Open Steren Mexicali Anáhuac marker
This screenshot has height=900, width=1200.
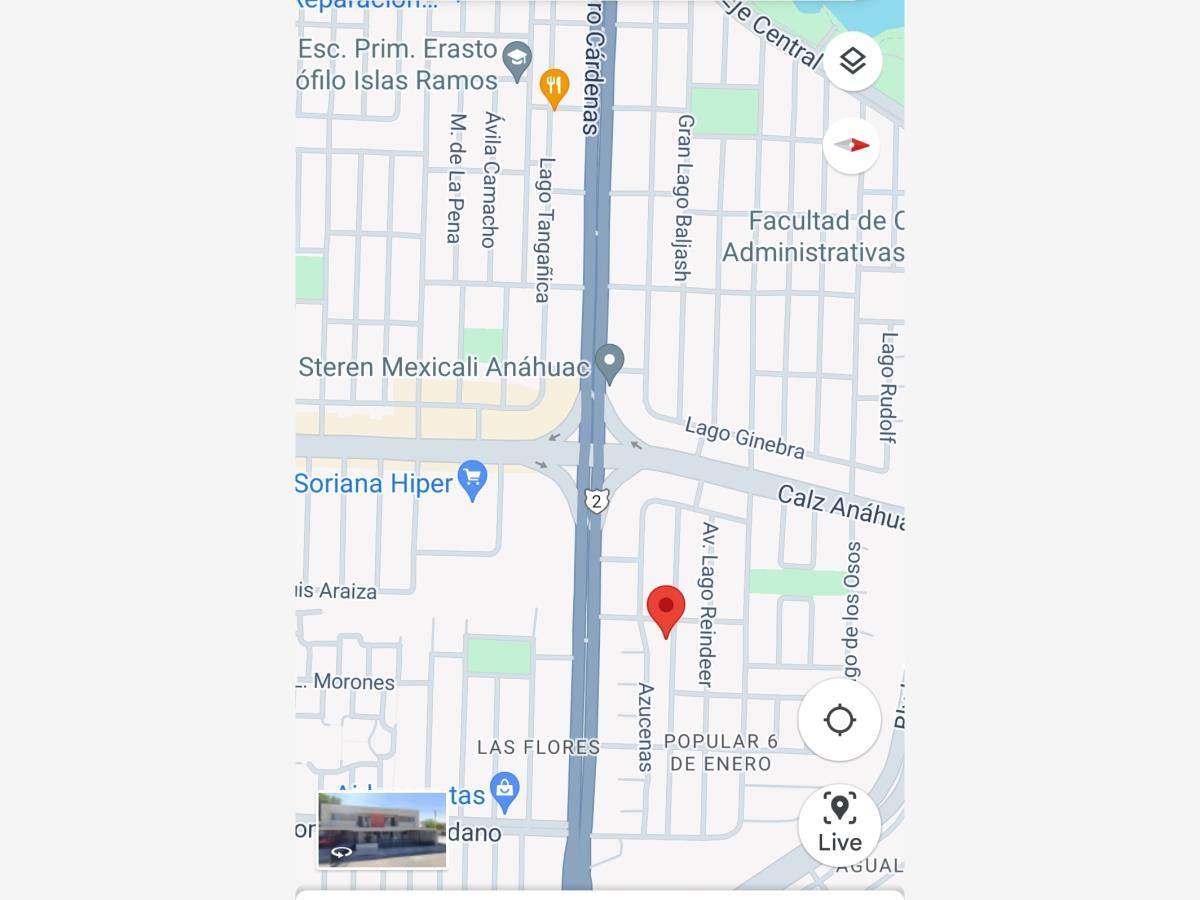(609, 364)
